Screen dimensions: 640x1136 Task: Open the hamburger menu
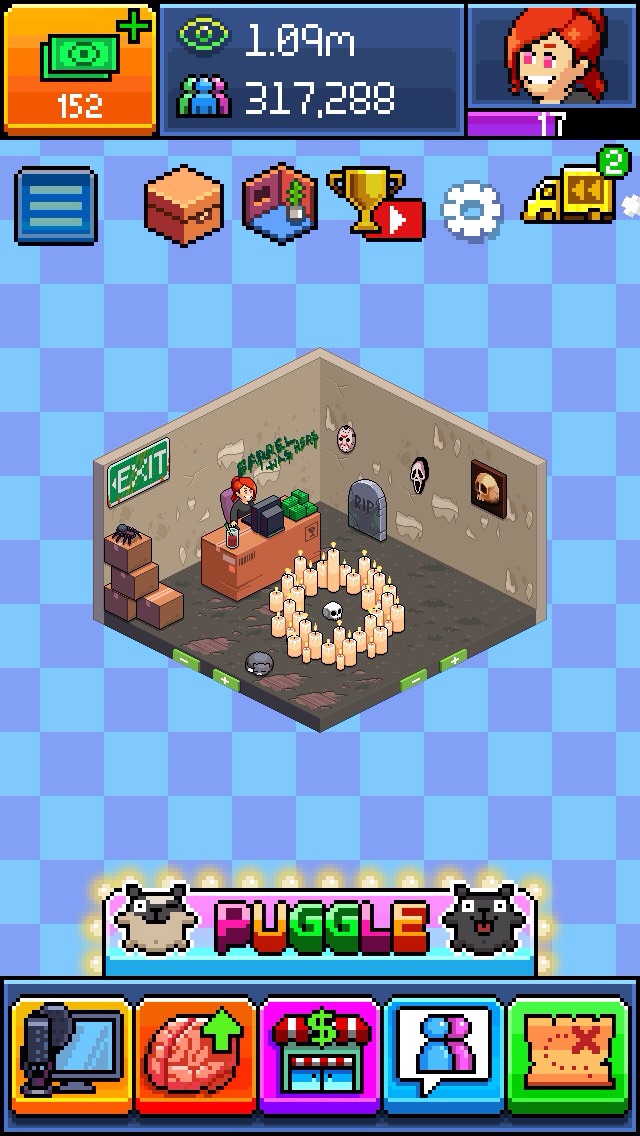pyautogui.click(x=56, y=207)
